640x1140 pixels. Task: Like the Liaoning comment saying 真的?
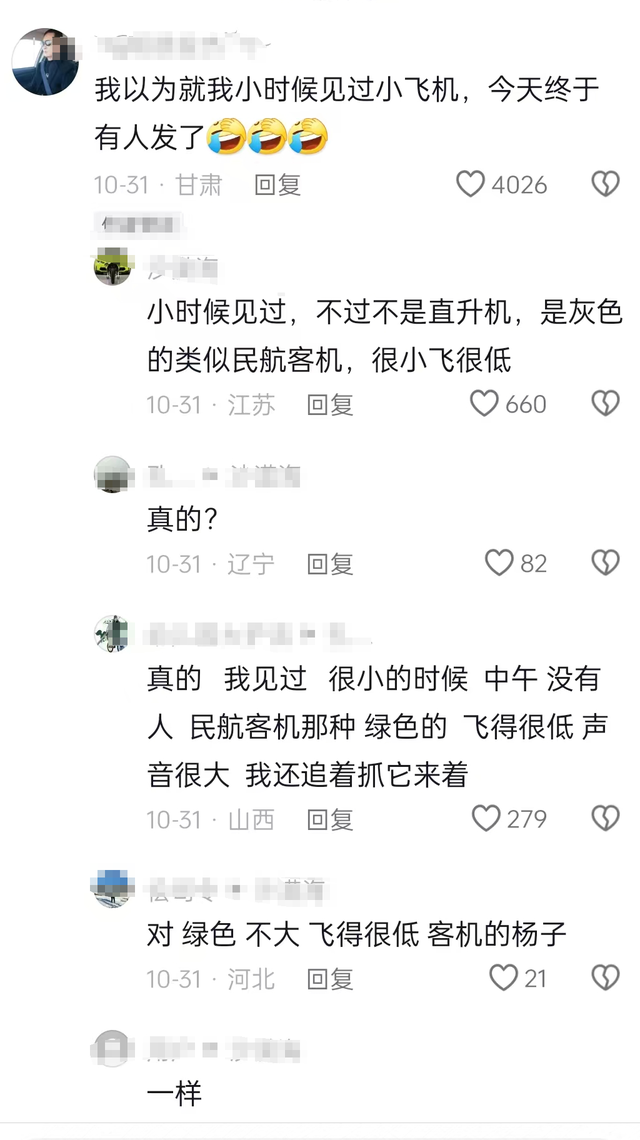click(x=499, y=563)
